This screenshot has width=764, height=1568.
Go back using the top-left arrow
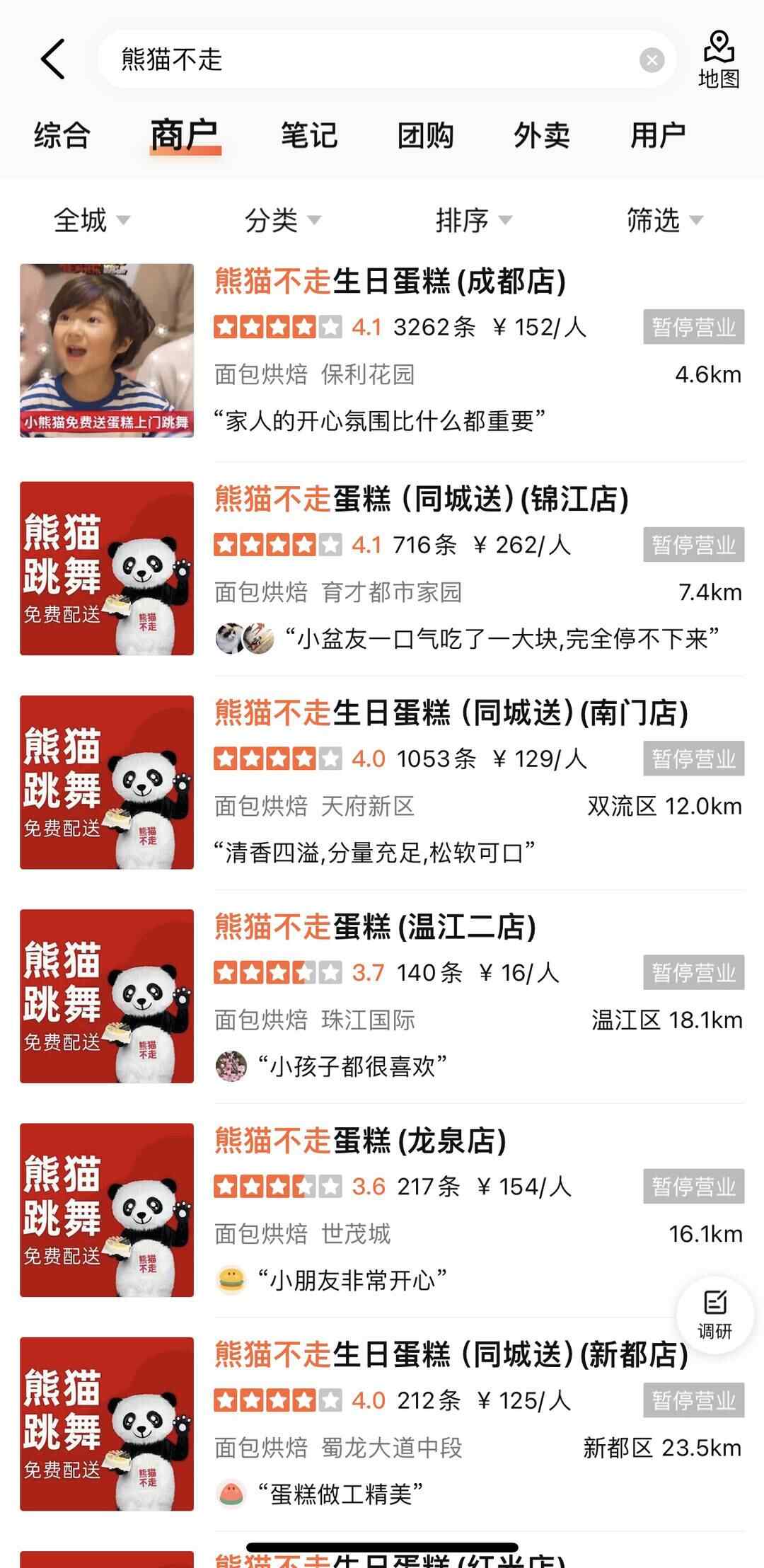coord(53,59)
